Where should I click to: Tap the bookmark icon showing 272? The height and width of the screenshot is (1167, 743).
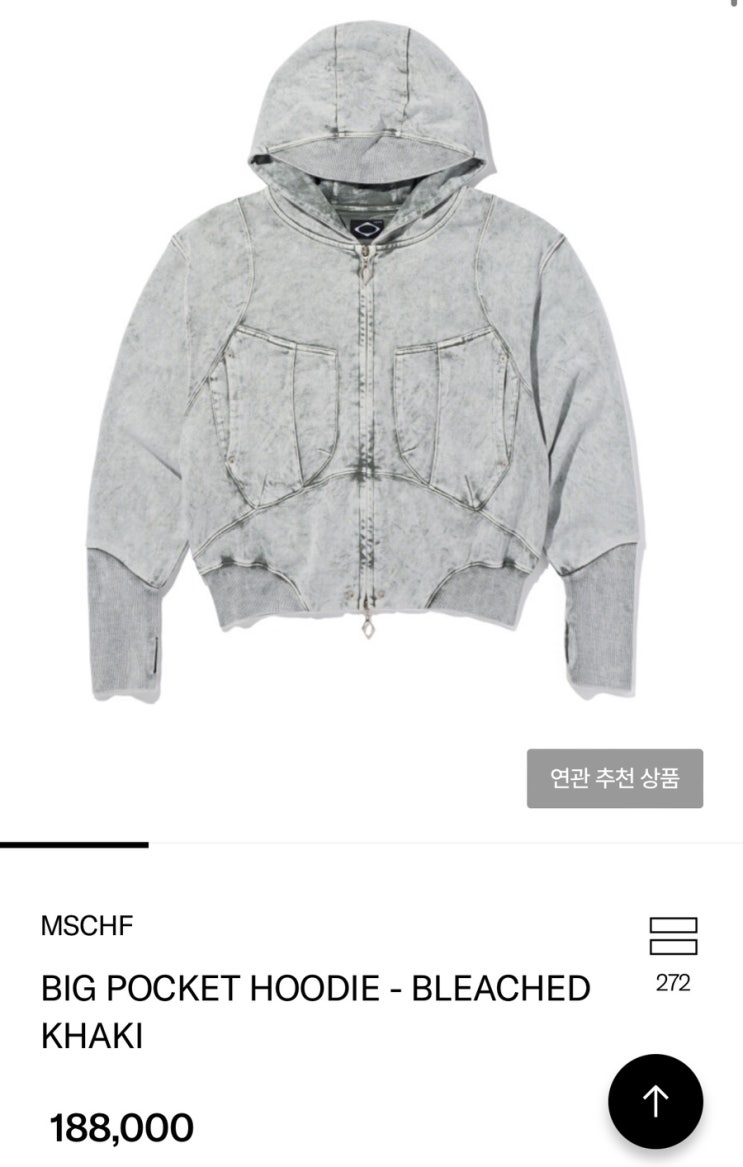pos(673,936)
